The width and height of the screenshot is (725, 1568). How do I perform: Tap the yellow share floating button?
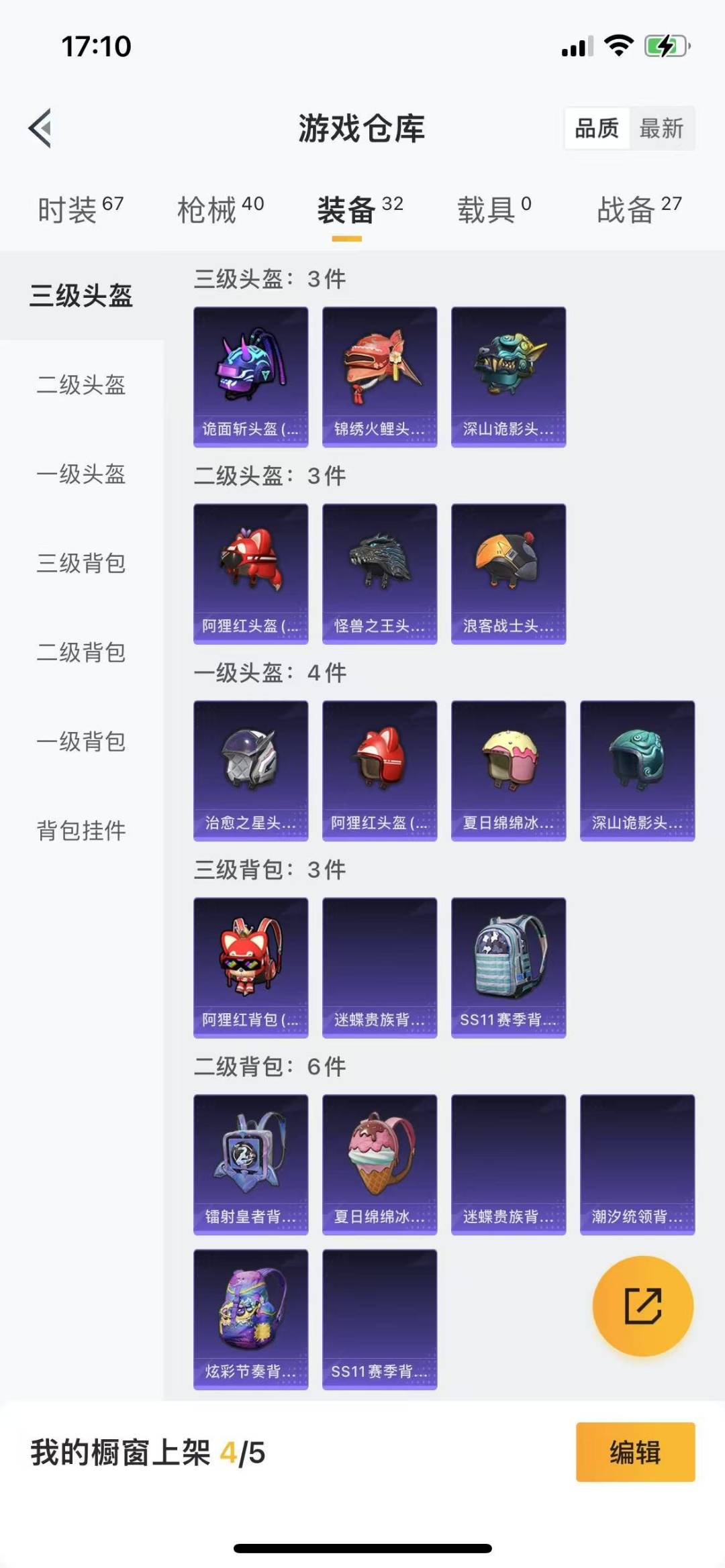point(643,1306)
